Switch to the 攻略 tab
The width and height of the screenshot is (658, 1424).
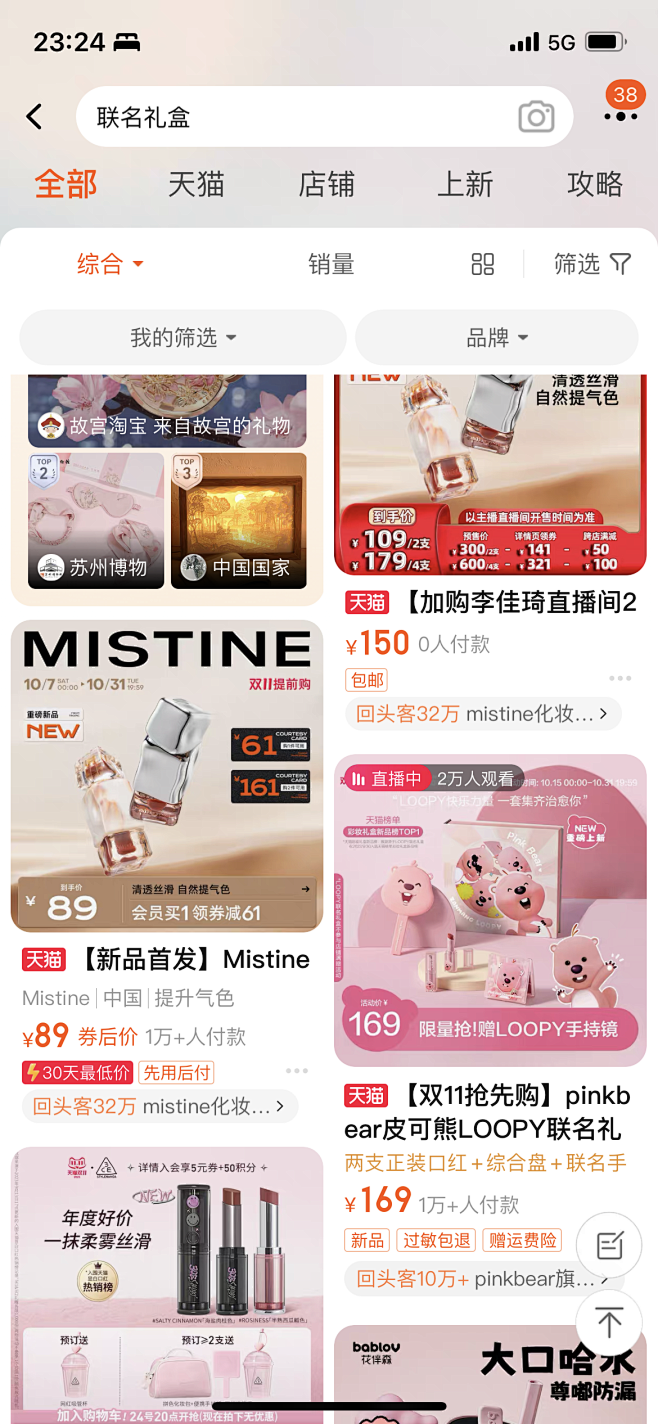pyautogui.click(x=595, y=184)
